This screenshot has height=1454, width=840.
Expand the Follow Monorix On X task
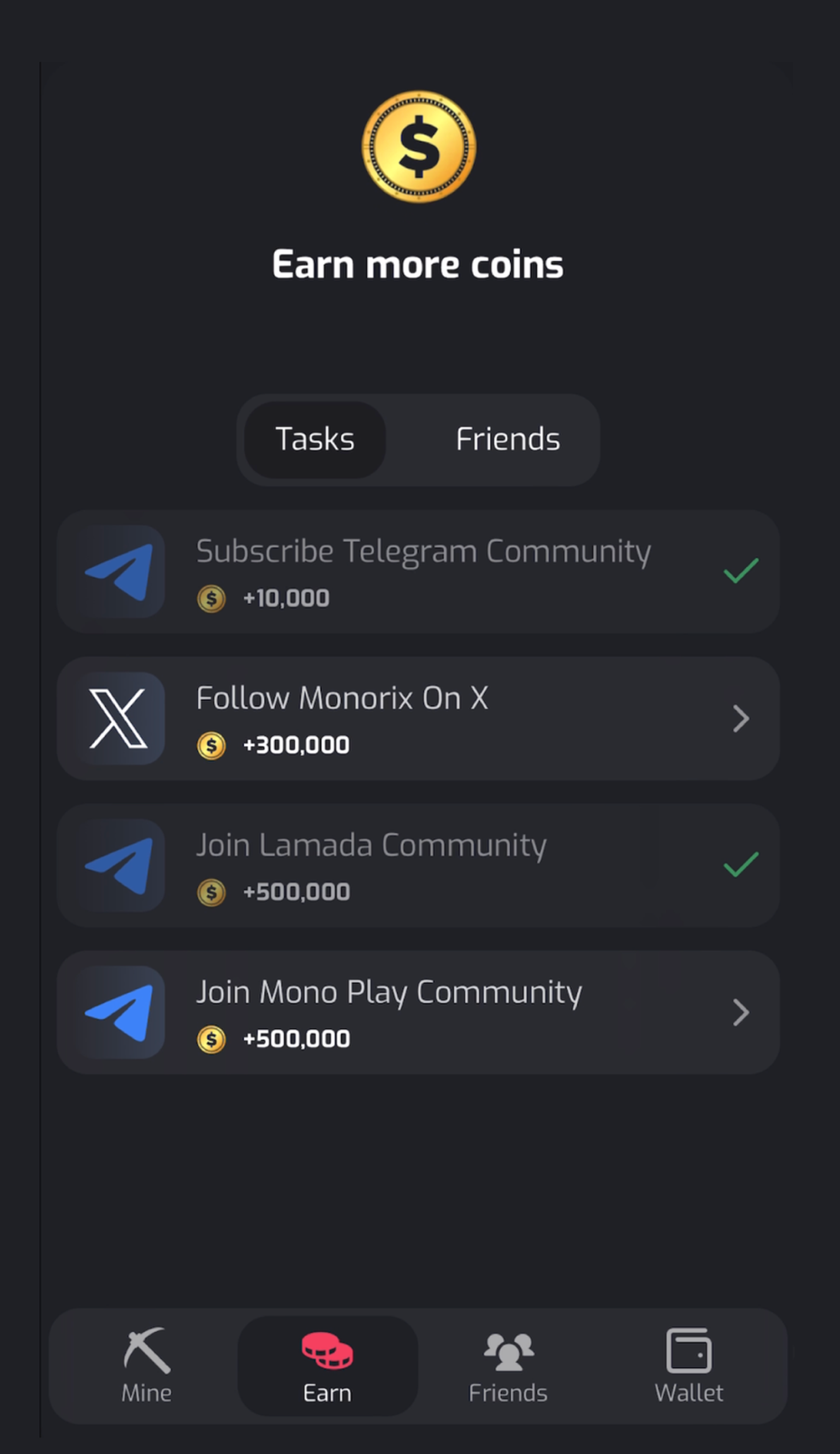point(741,719)
